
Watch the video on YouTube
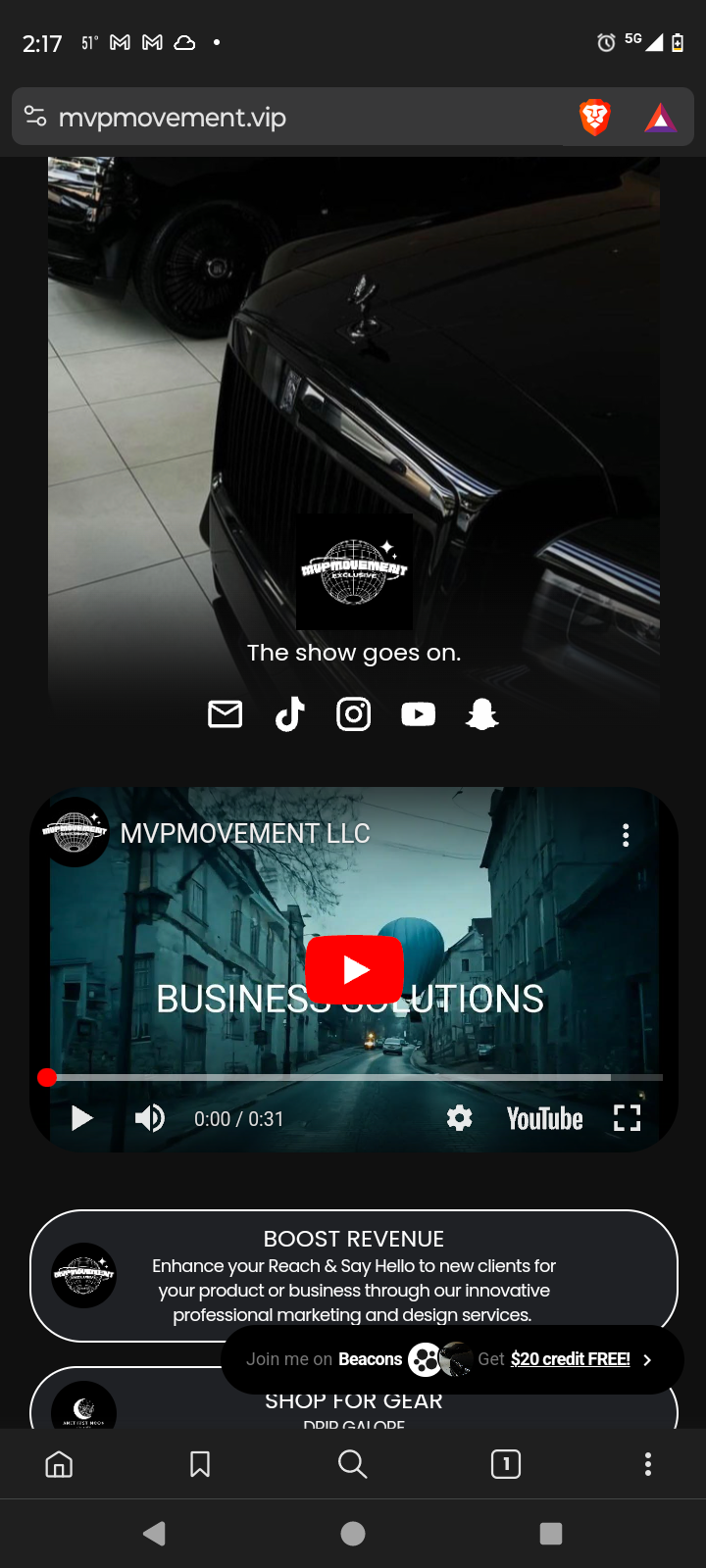[x=544, y=1118]
